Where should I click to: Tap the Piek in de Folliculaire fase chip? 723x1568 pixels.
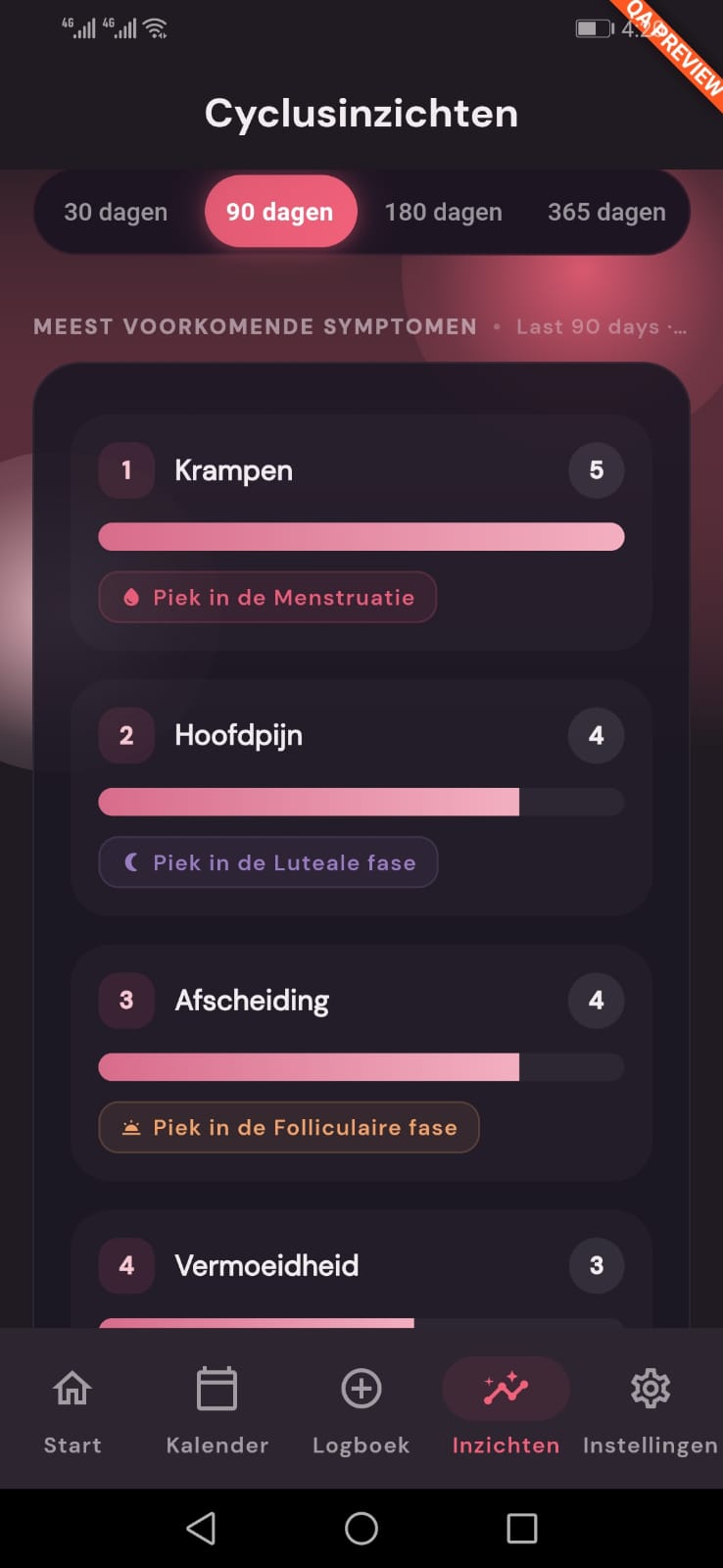click(289, 1127)
